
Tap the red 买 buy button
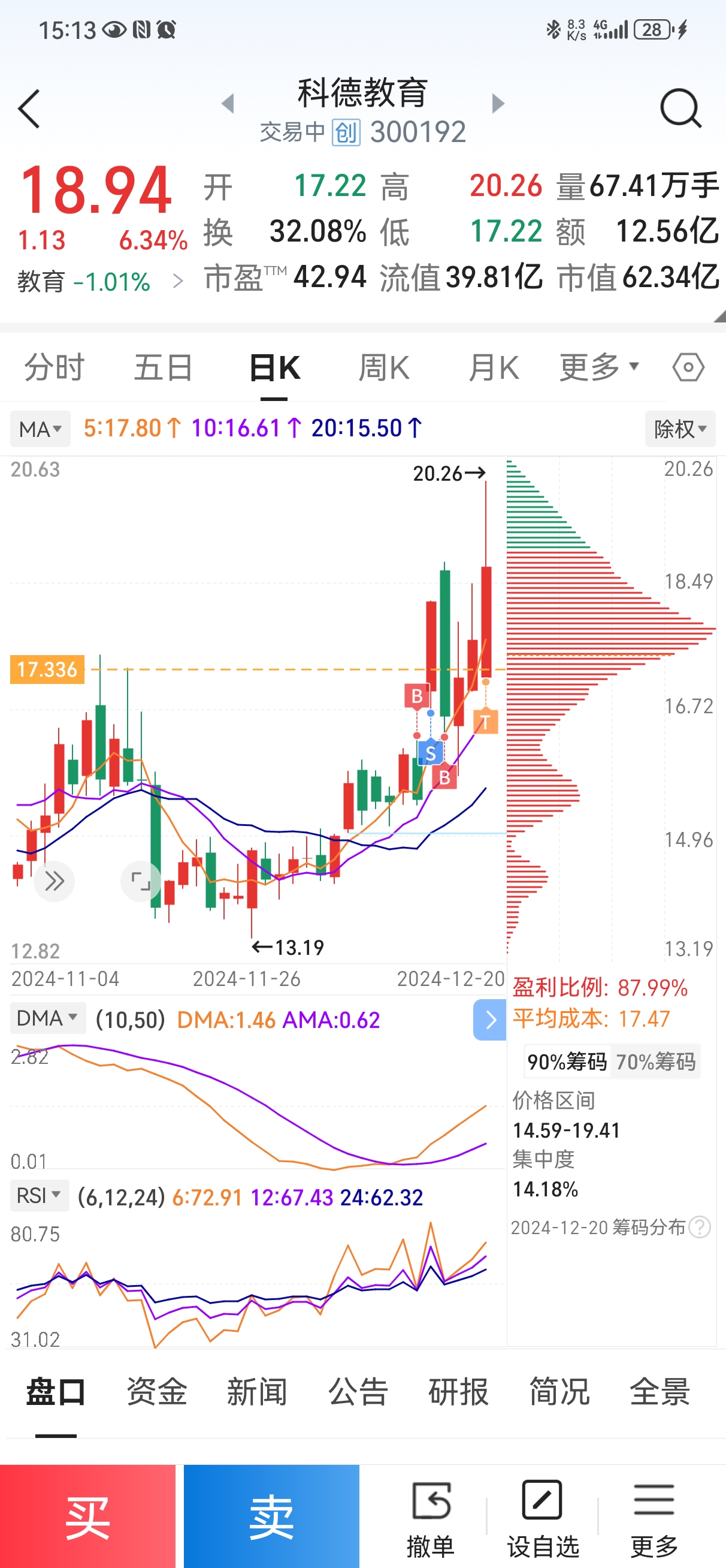coord(87,1516)
